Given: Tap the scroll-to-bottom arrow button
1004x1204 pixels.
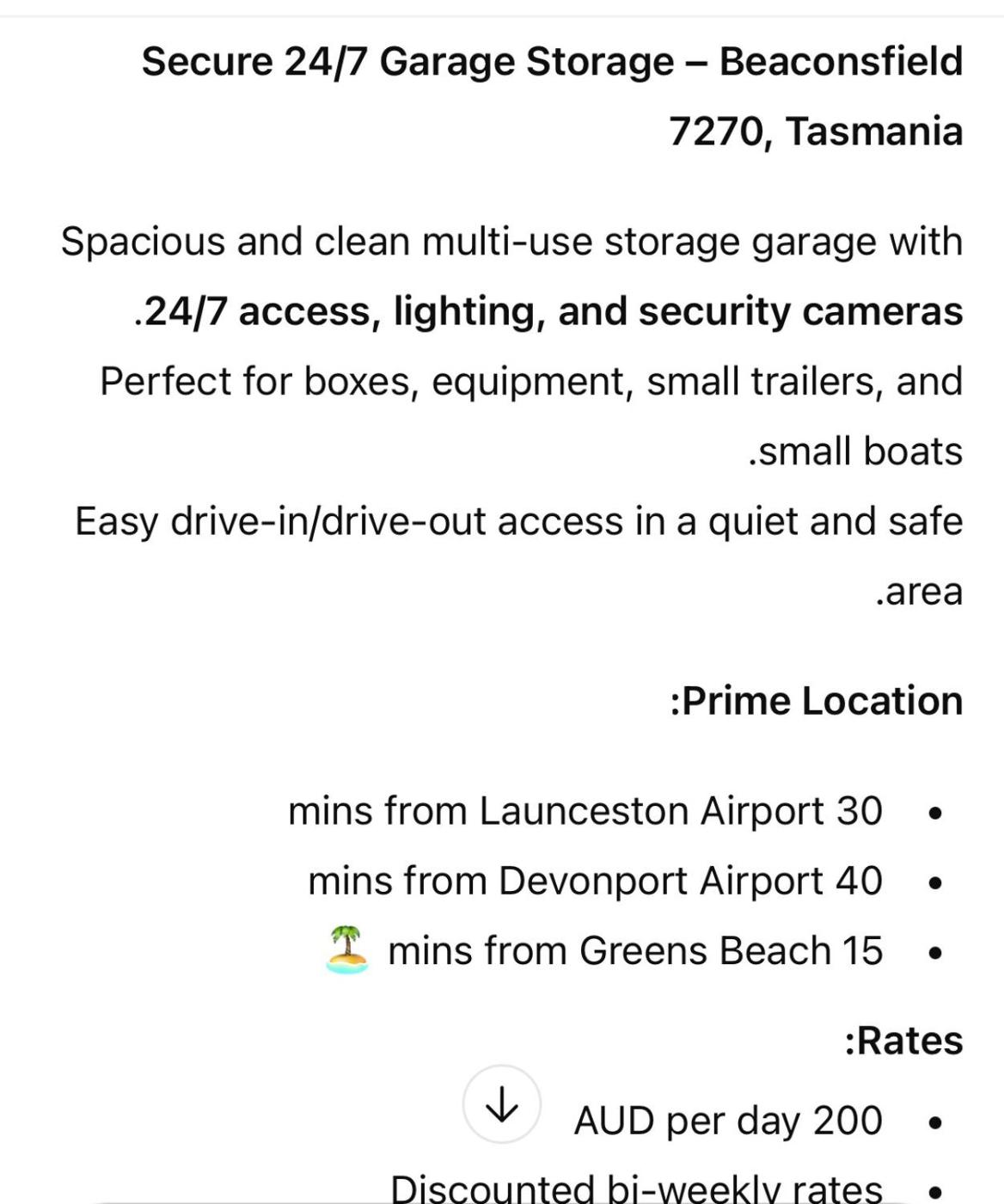Looking at the screenshot, I should [x=502, y=1104].
